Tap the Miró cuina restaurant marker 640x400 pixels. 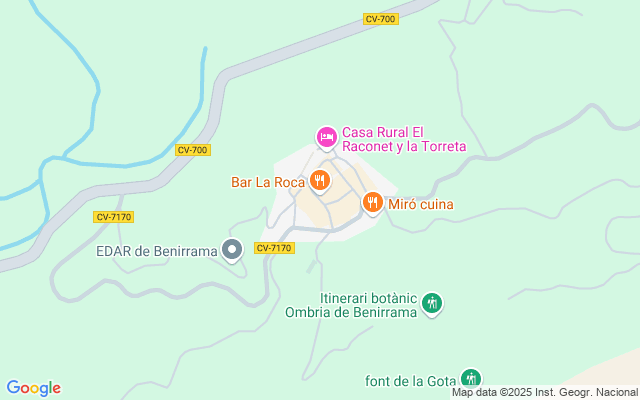click(373, 203)
